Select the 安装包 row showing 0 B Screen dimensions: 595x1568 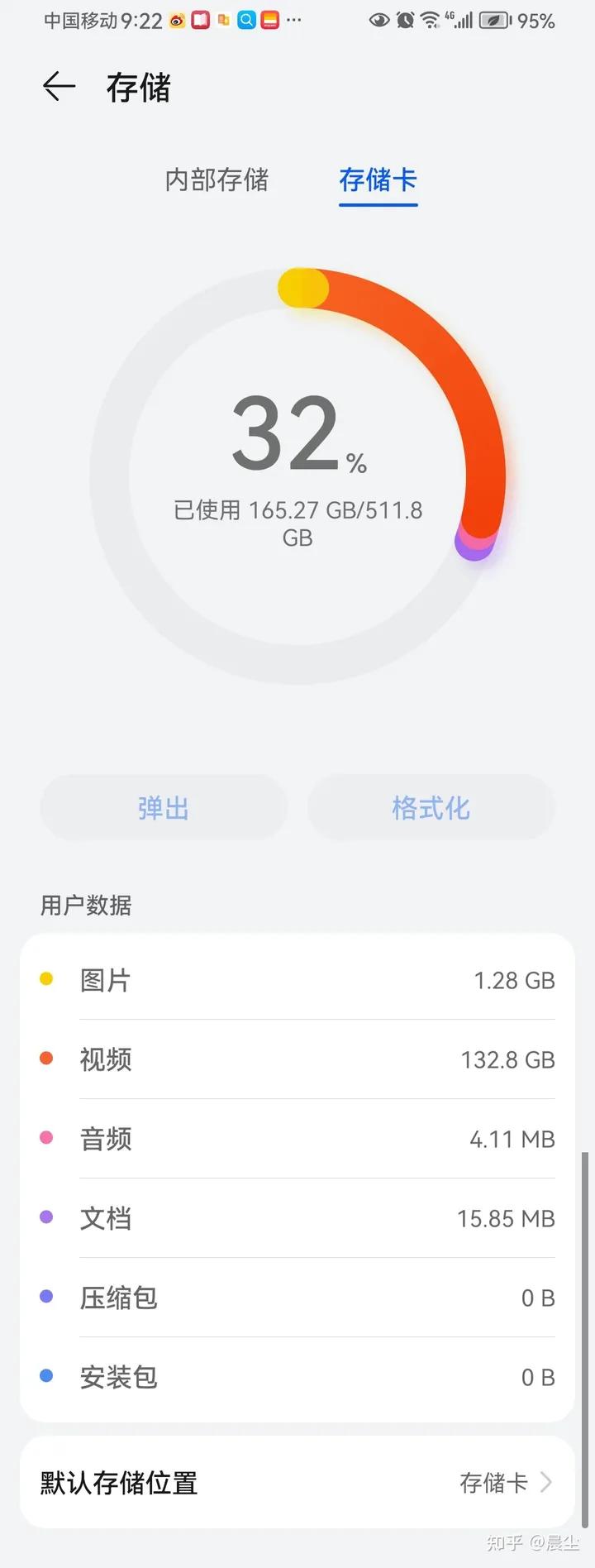pyautogui.click(x=297, y=1375)
